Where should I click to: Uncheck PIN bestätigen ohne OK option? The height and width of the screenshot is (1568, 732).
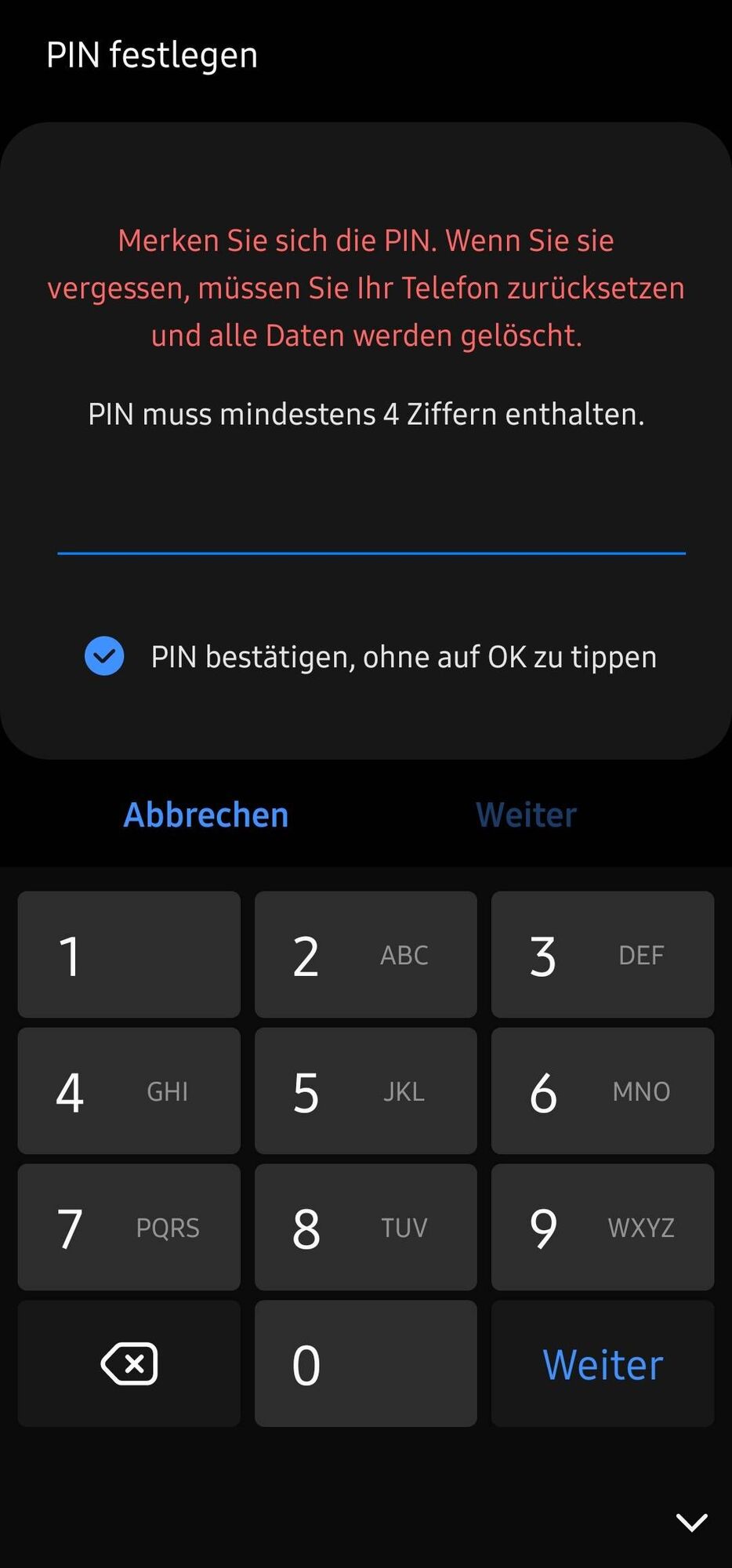104,656
